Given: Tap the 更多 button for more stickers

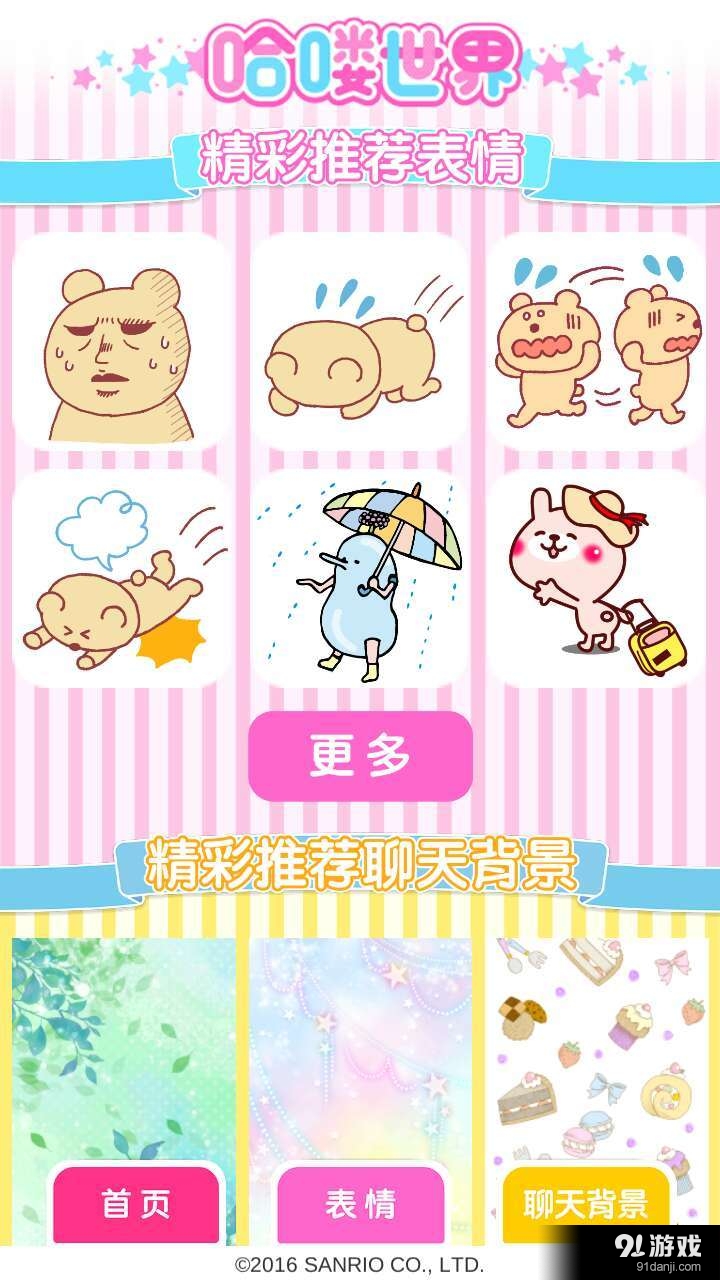Looking at the screenshot, I should pos(358,758).
